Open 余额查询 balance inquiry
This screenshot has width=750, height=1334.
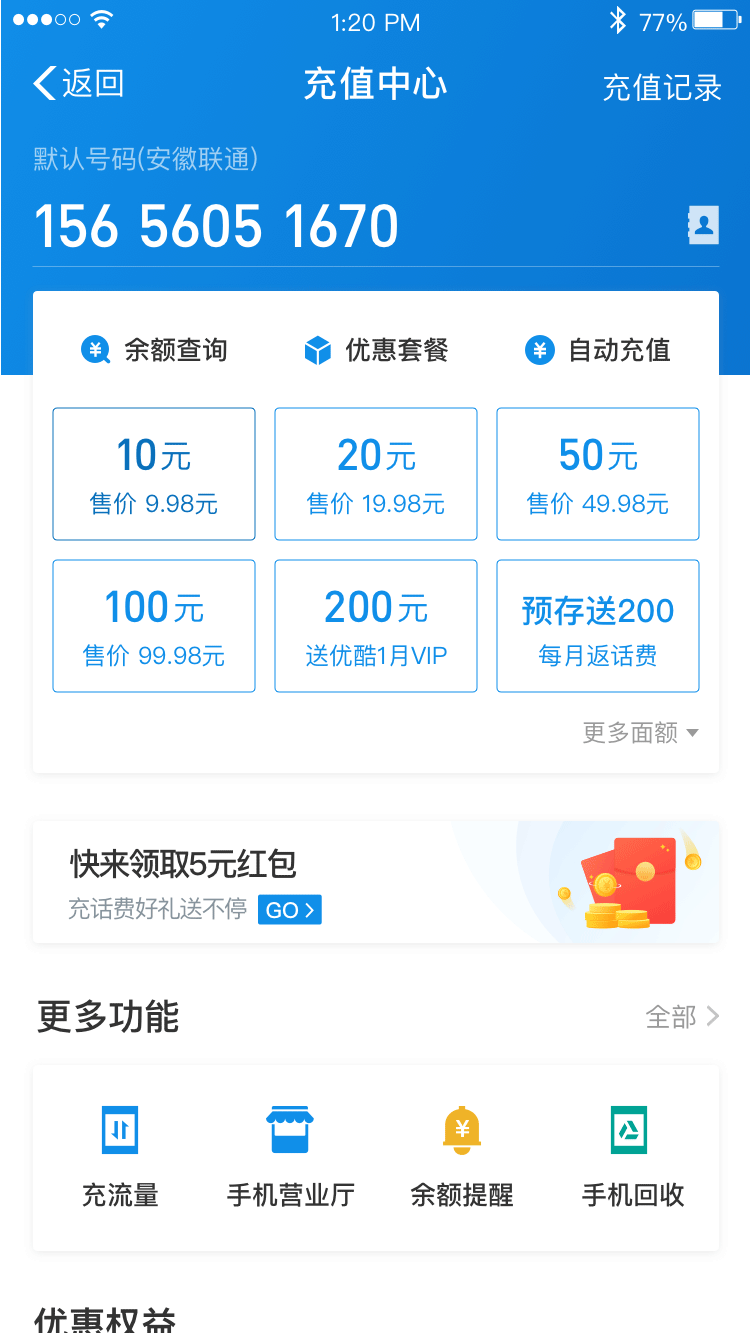[x=154, y=351]
